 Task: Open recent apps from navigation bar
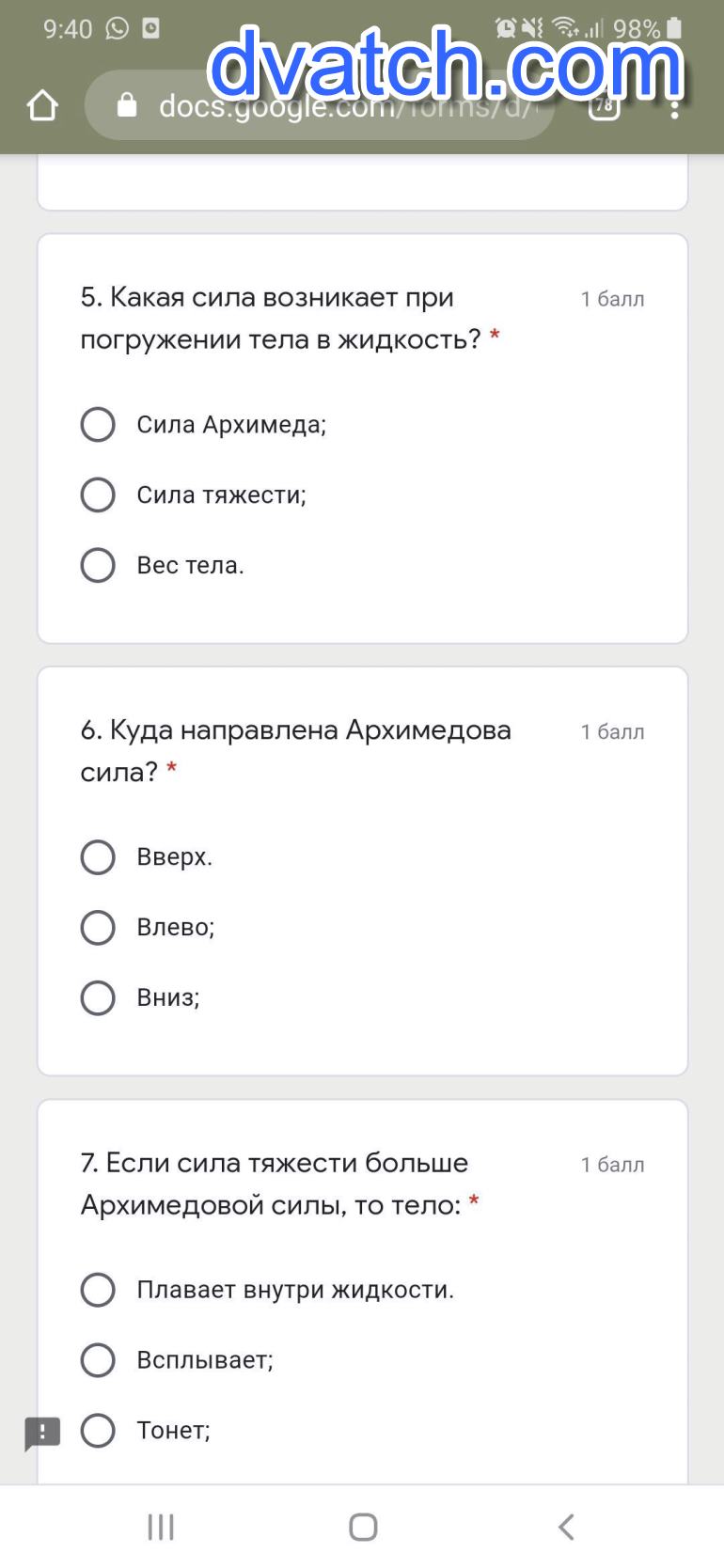point(161,1527)
